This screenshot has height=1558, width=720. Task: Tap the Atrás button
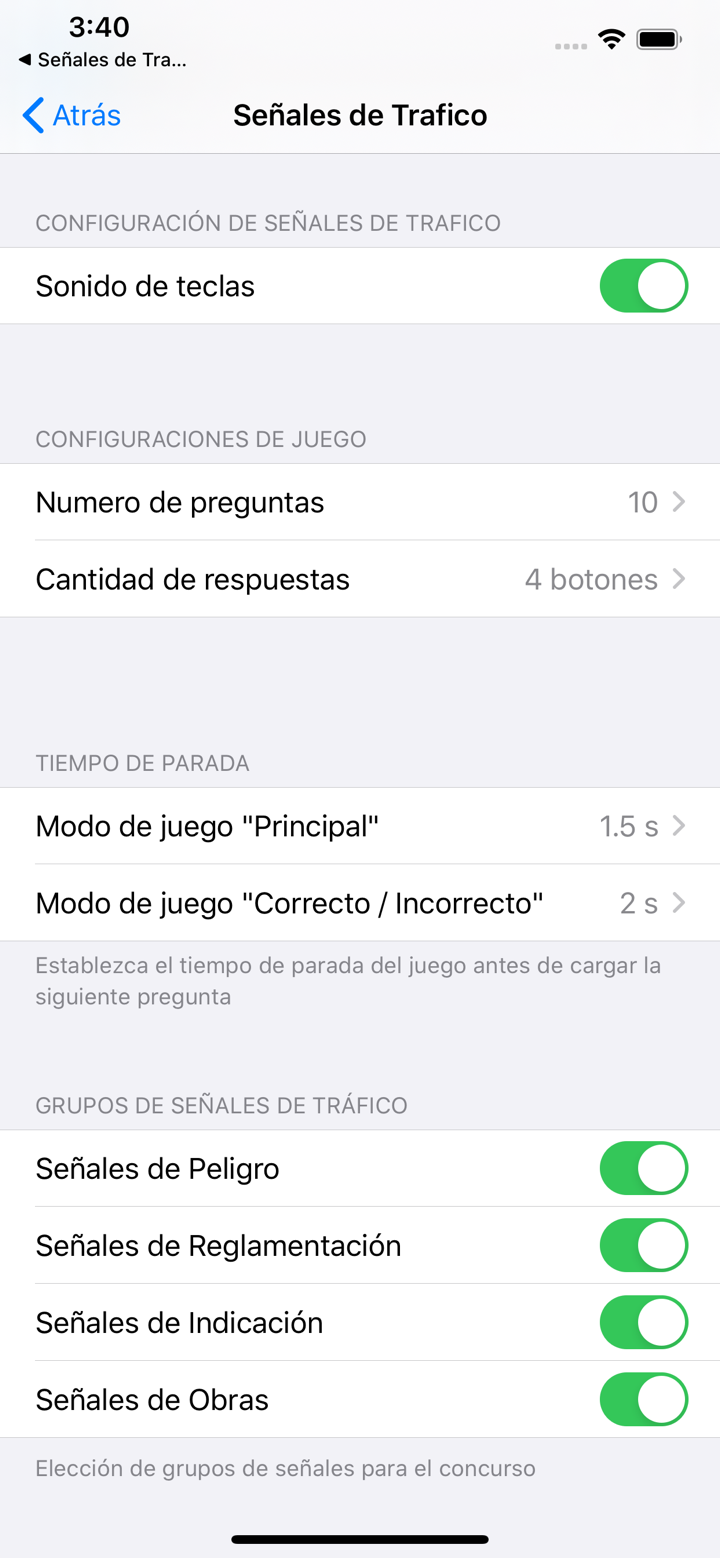coord(70,115)
